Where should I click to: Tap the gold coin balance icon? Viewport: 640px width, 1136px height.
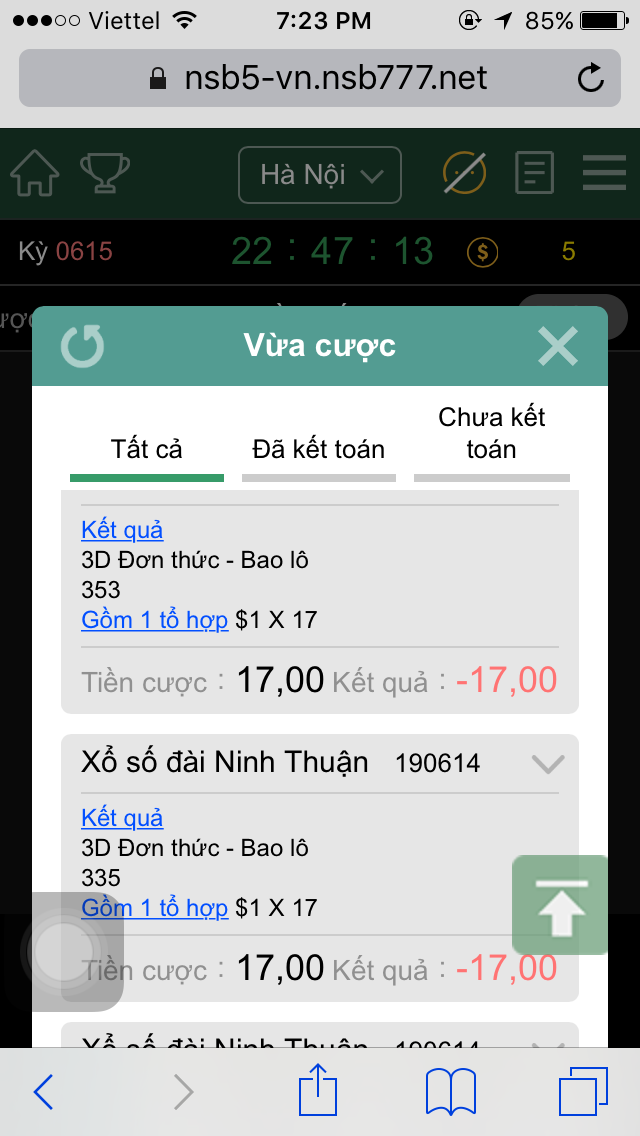pyautogui.click(x=482, y=250)
